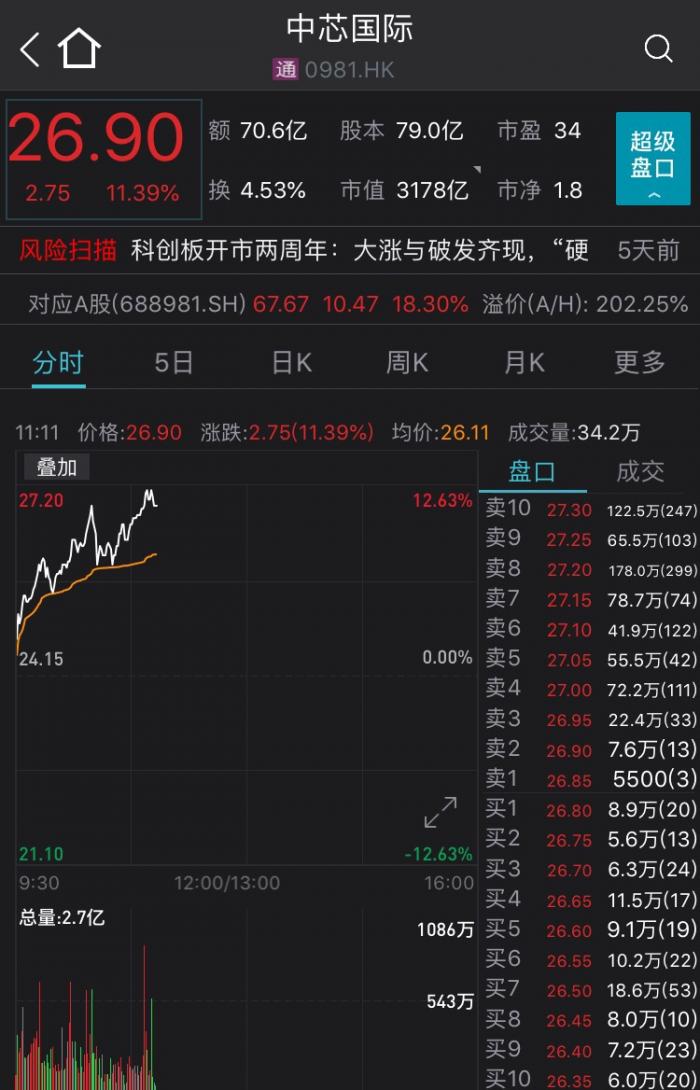Open the 更多 chart options
Screen dimensions: 700x1090
coord(639,362)
